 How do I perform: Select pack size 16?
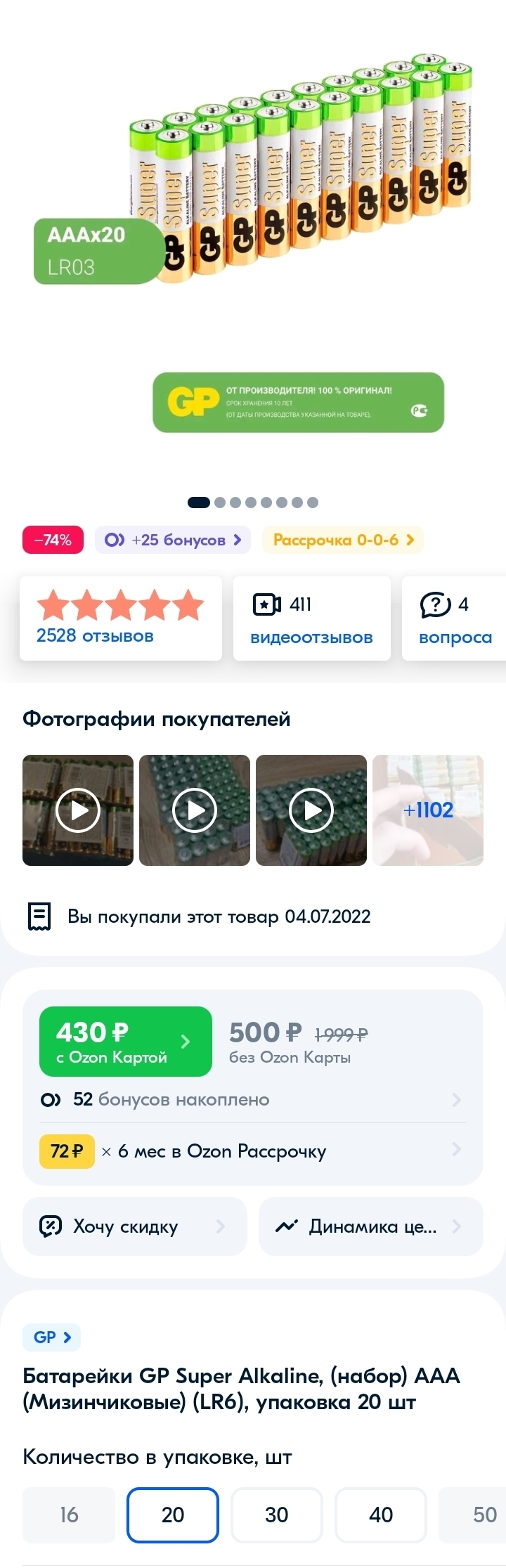(x=69, y=1515)
